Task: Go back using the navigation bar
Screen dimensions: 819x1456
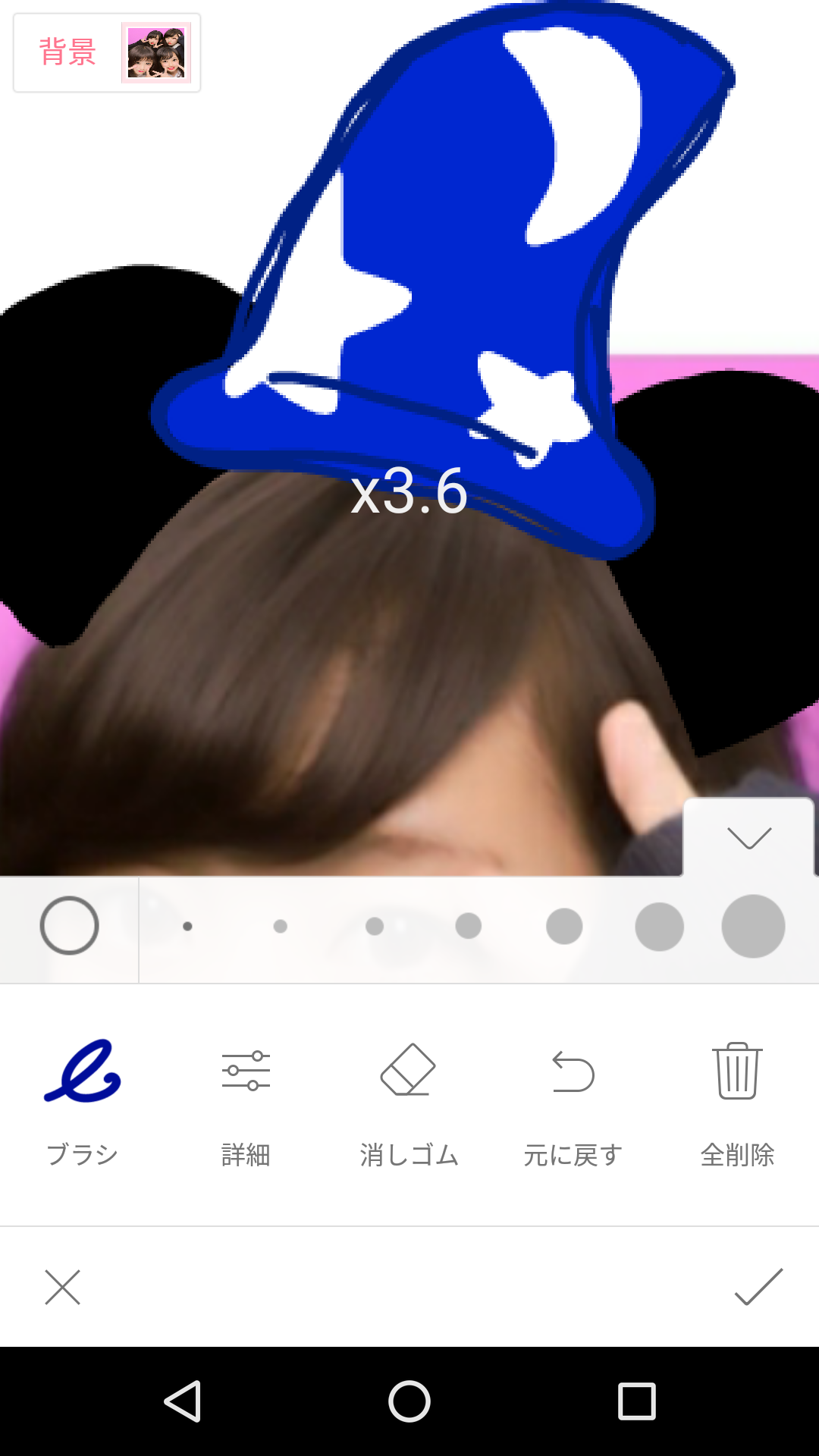Action: click(x=183, y=1401)
